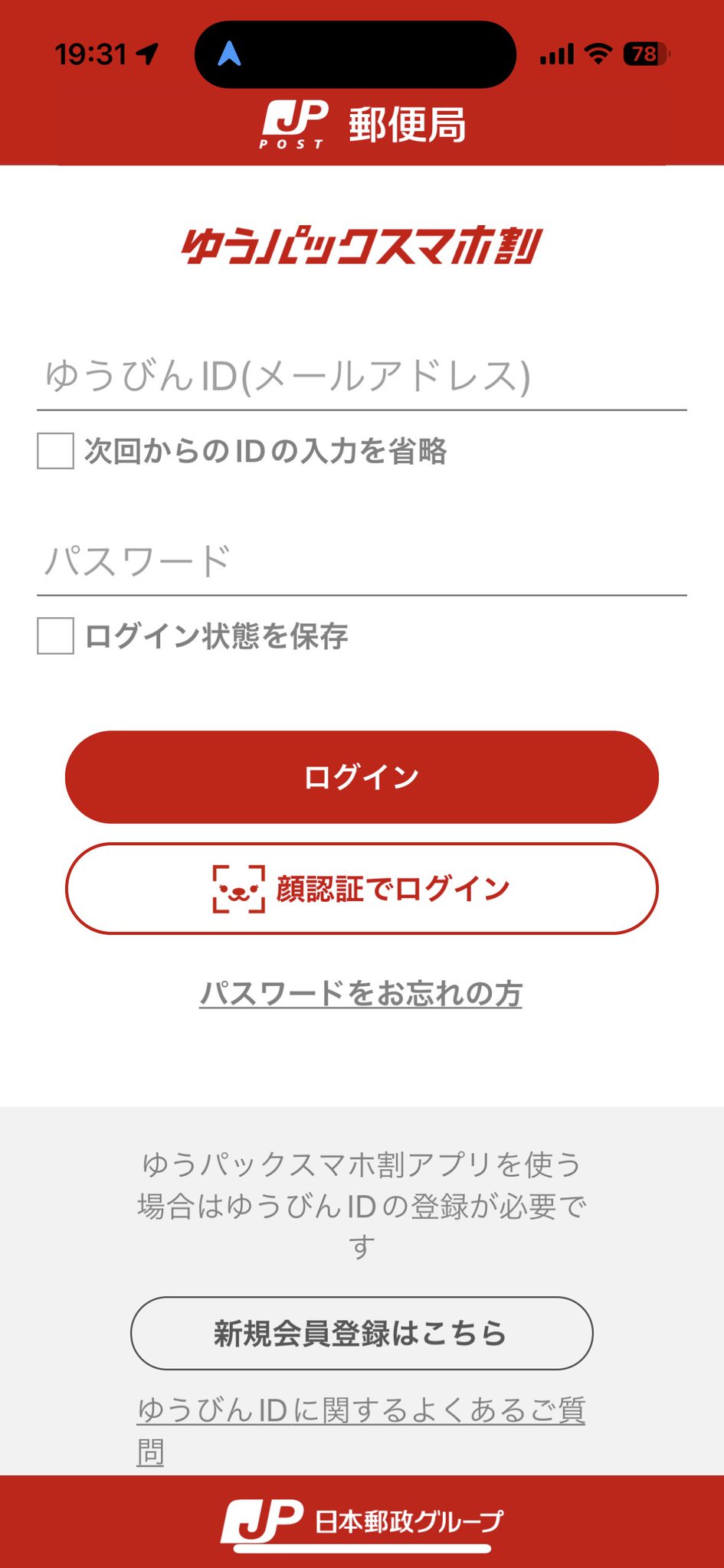
Task: Tap 新規会員登録はこちら button
Action: [x=362, y=1333]
